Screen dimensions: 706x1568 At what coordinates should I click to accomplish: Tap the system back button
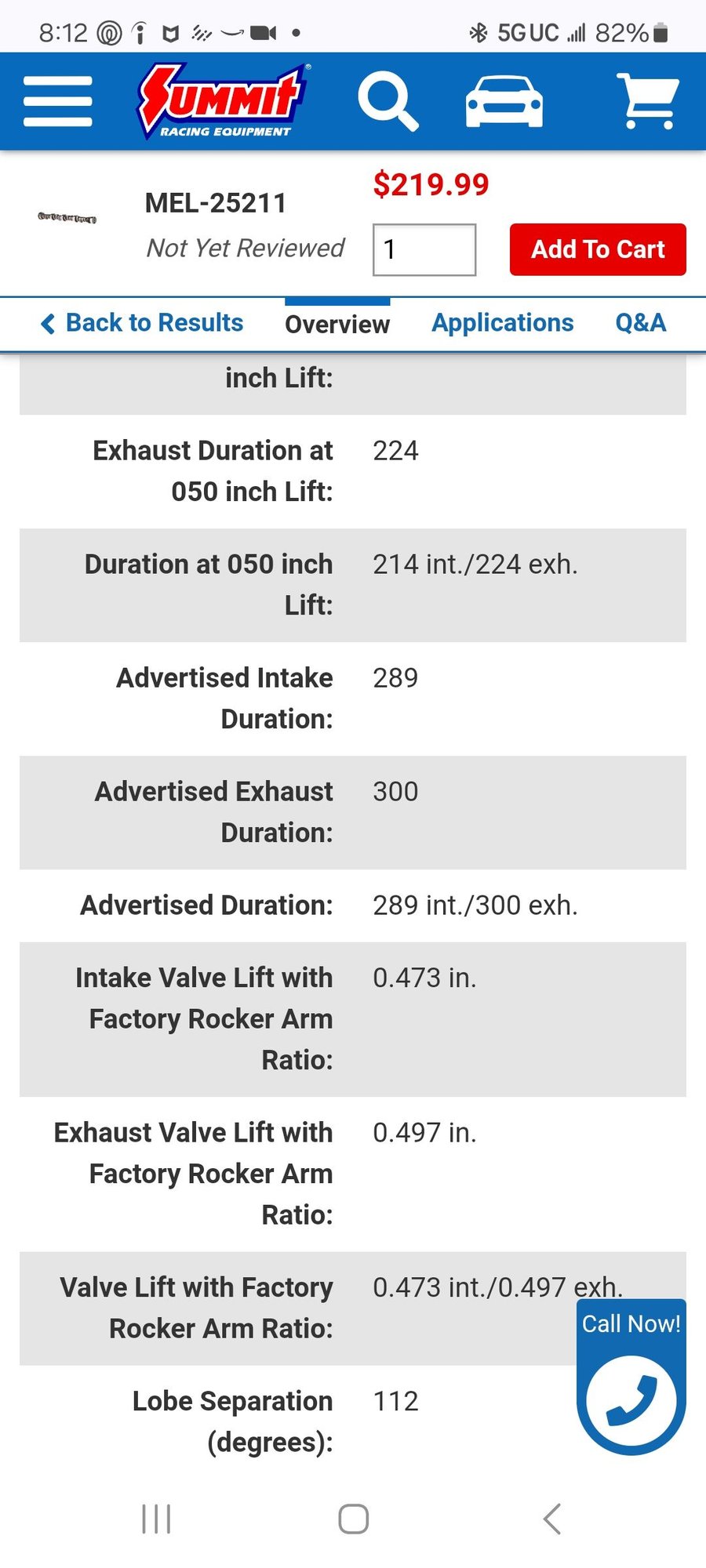coord(552,1519)
